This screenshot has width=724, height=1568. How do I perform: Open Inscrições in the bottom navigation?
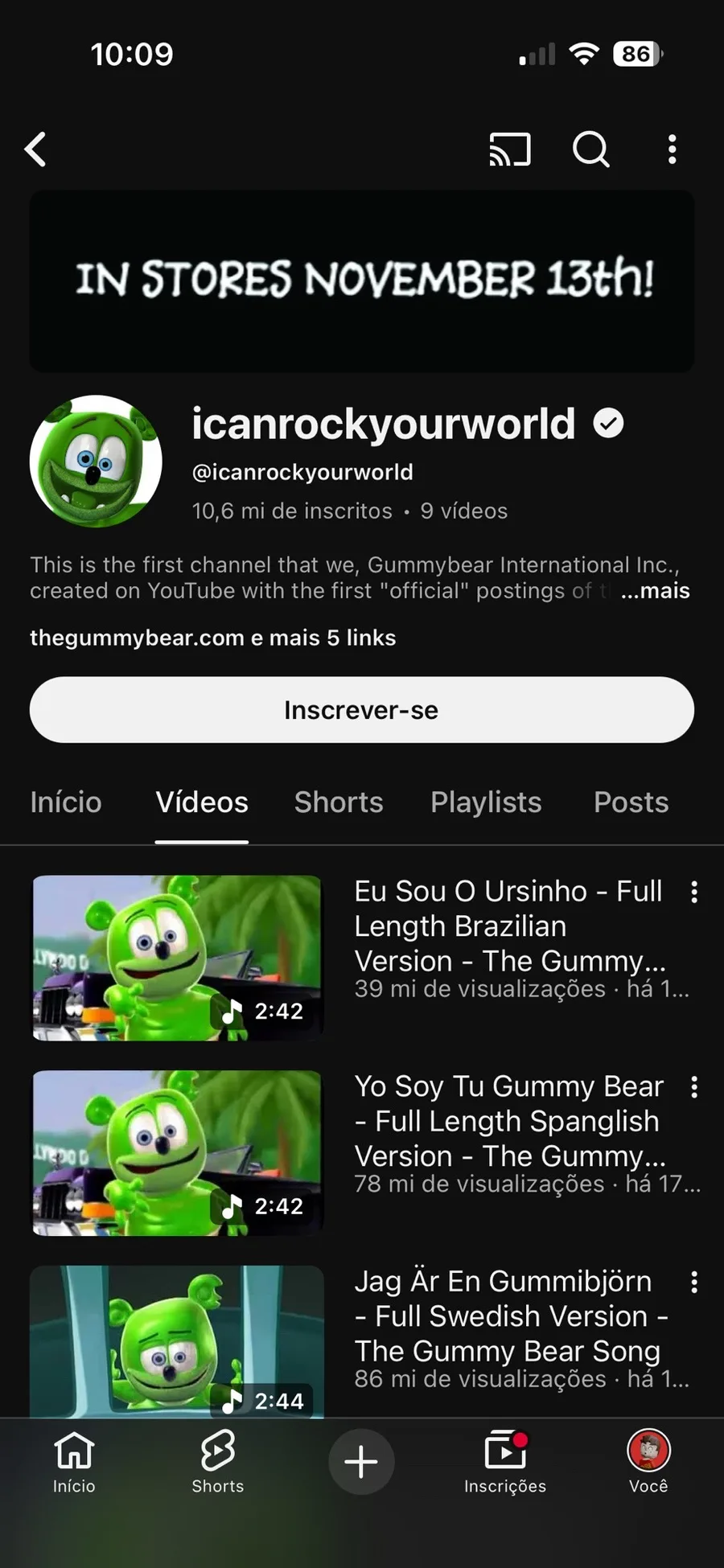tap(505, 1462)
